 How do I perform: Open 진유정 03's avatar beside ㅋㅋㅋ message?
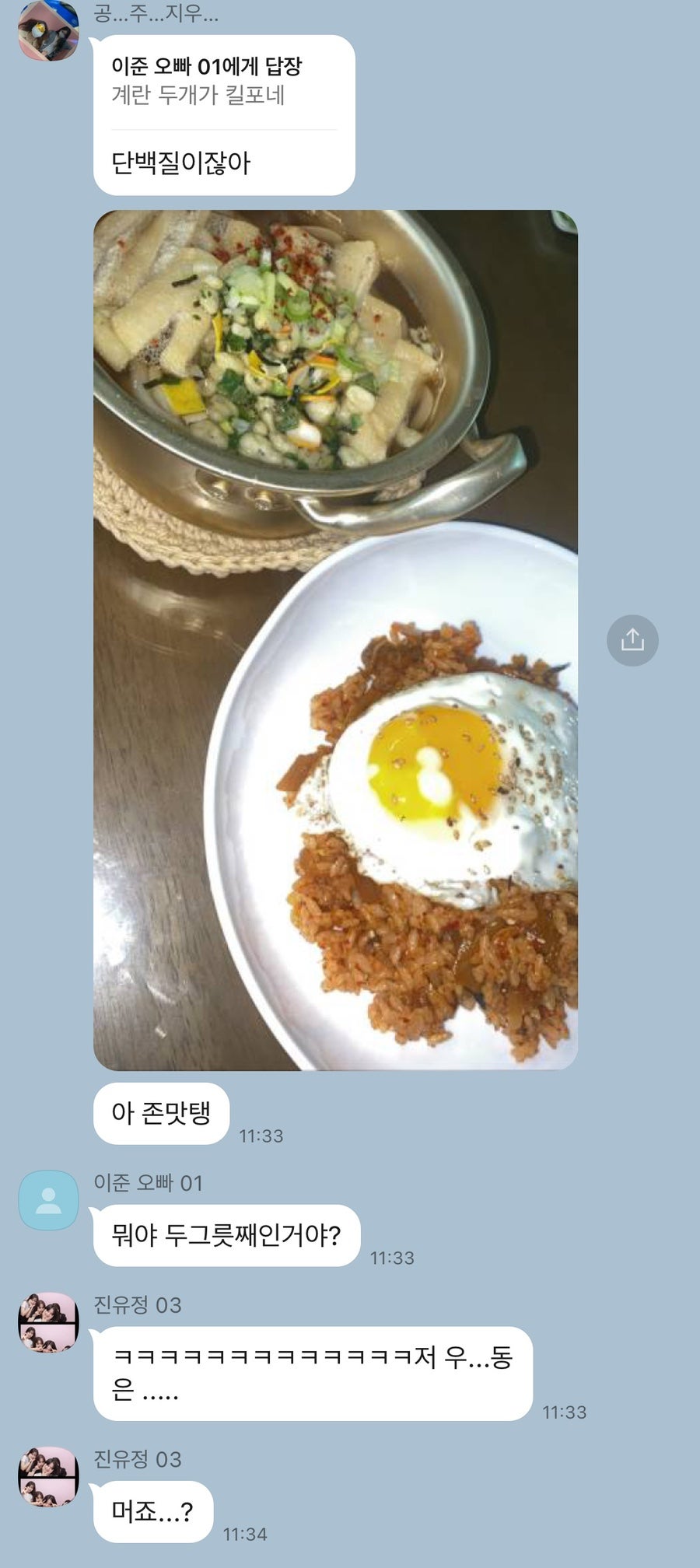[x=48, y=1322]
